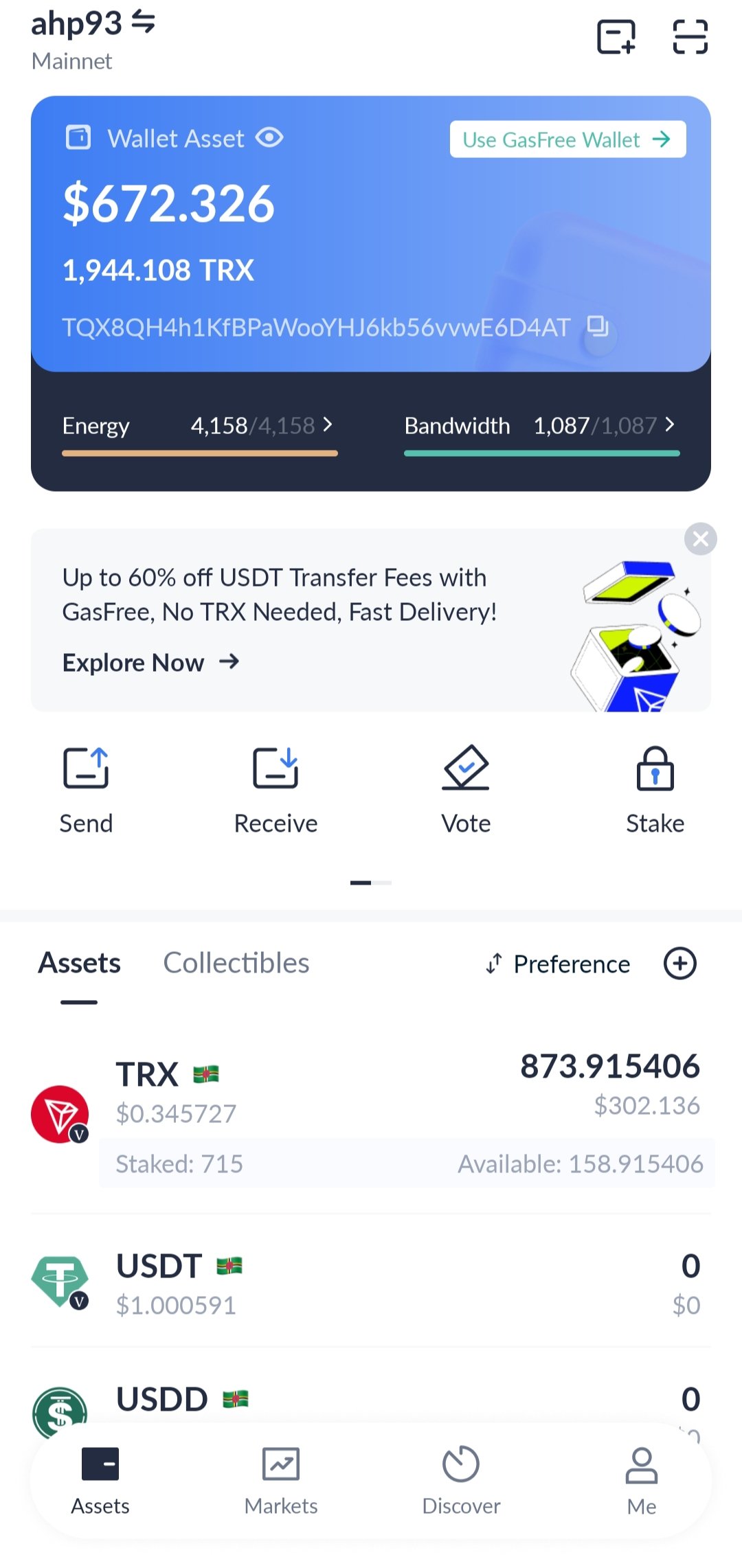Add a new asset with plus icon
742x1568 pixels.
coord(679,964)
